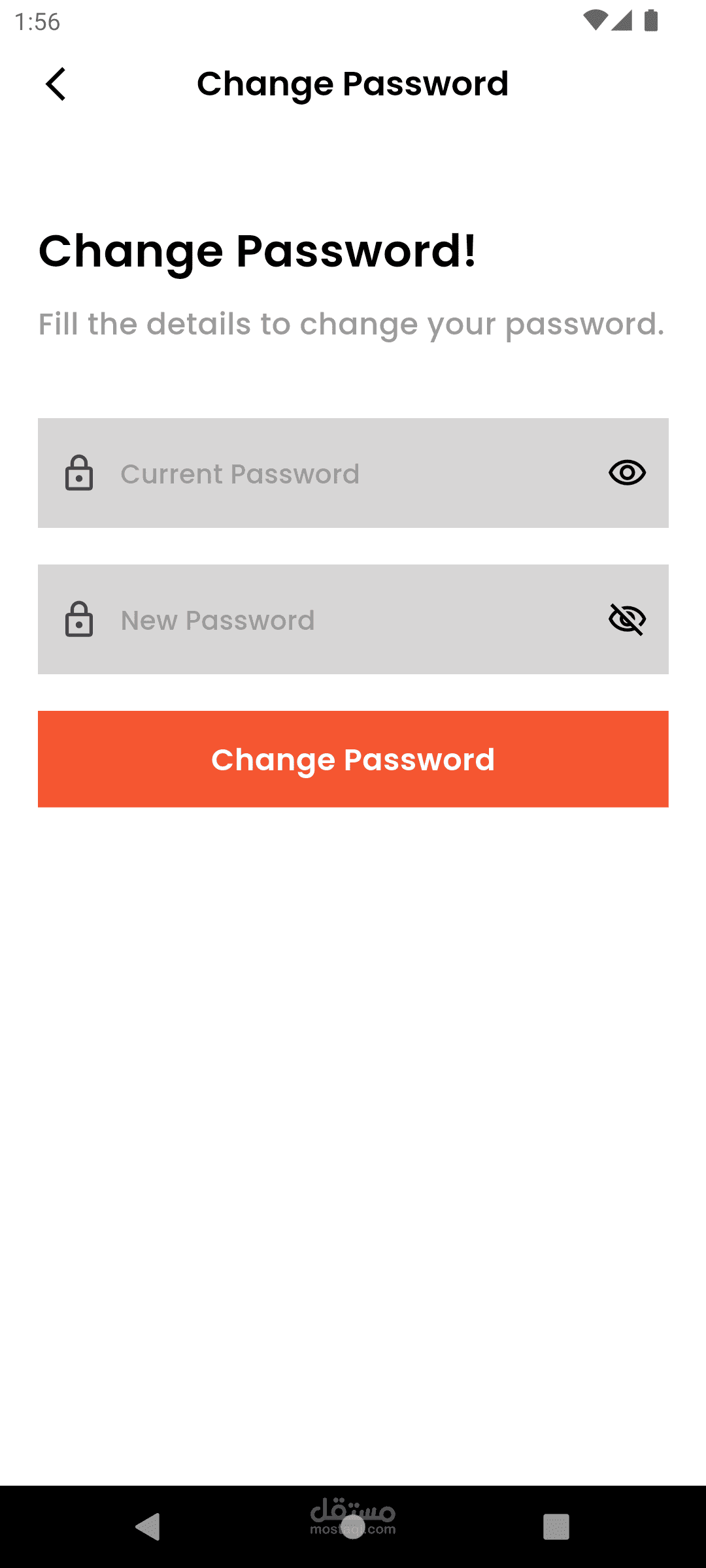Tap the system back button
This screenshot has width=706, height=1568.
tap(148, 1527)
